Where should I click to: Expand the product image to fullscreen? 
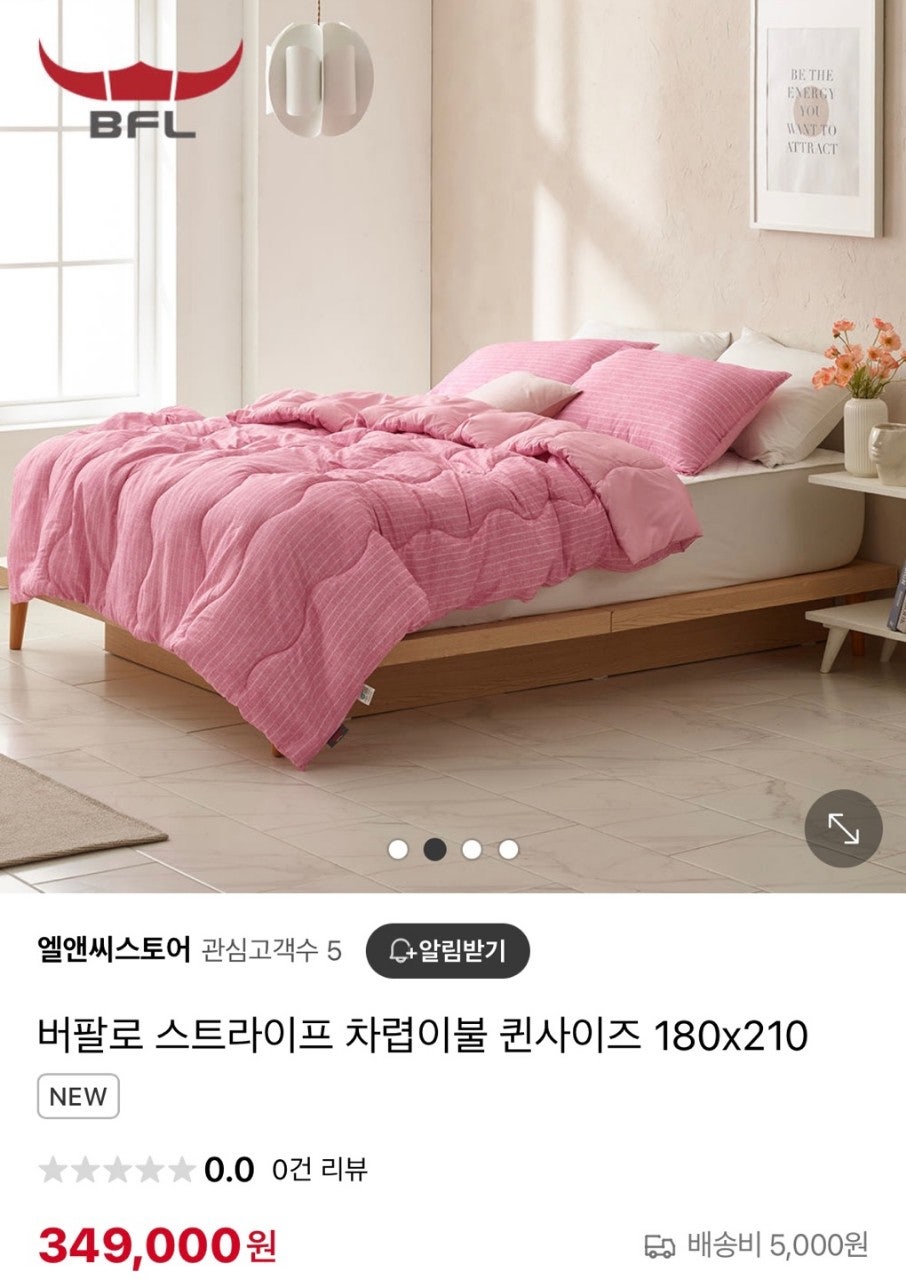[x=843, y=828]
